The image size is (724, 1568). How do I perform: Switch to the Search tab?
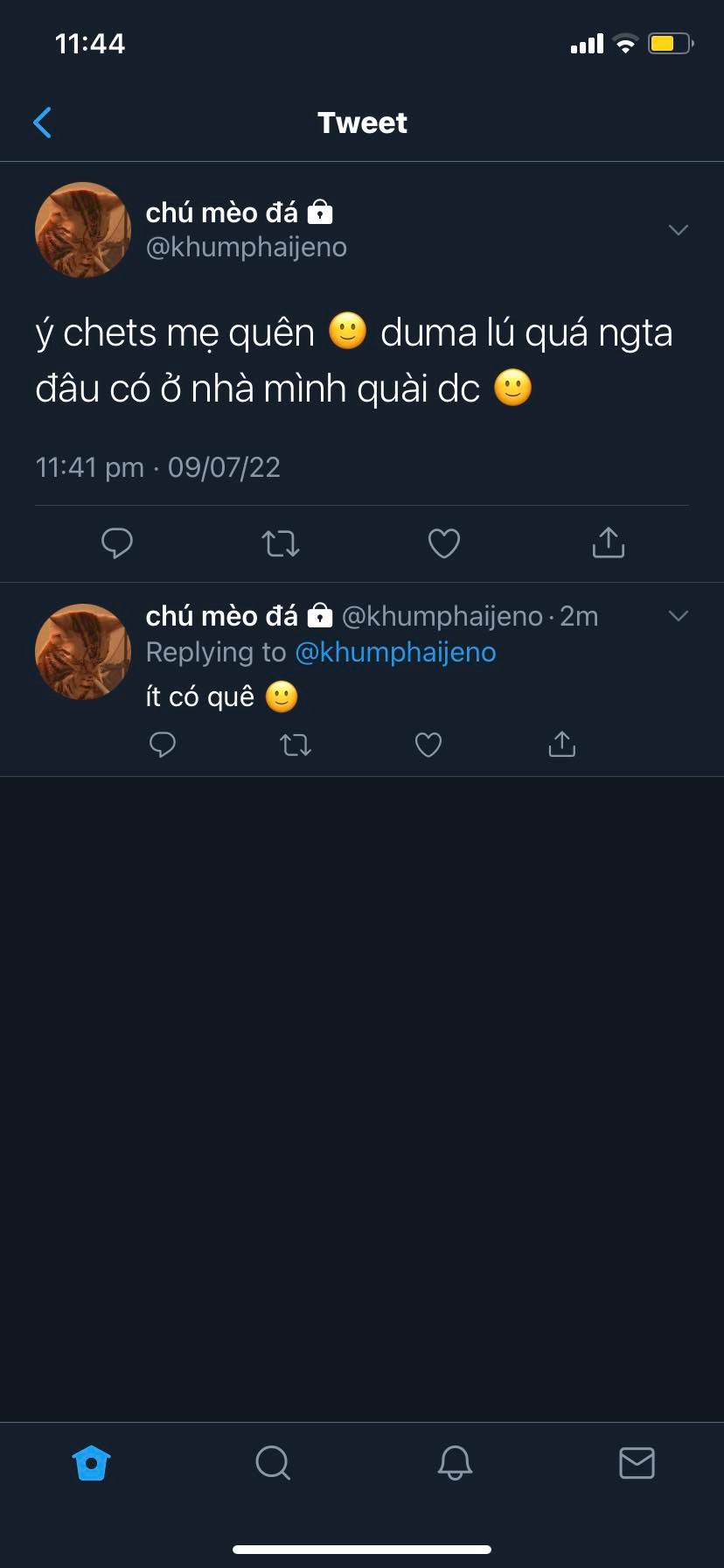pyautogui.click(x=273, y=1462)
